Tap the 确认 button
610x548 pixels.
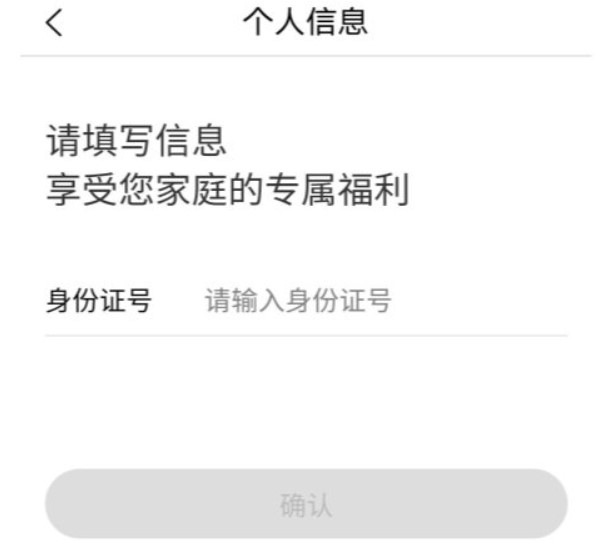tap(306, 504)
